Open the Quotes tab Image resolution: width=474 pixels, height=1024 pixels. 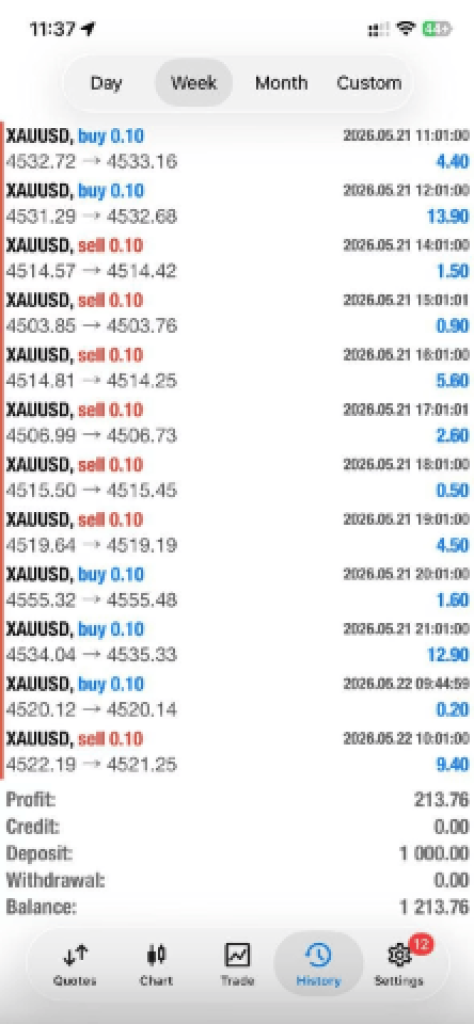tap(74, 967)
